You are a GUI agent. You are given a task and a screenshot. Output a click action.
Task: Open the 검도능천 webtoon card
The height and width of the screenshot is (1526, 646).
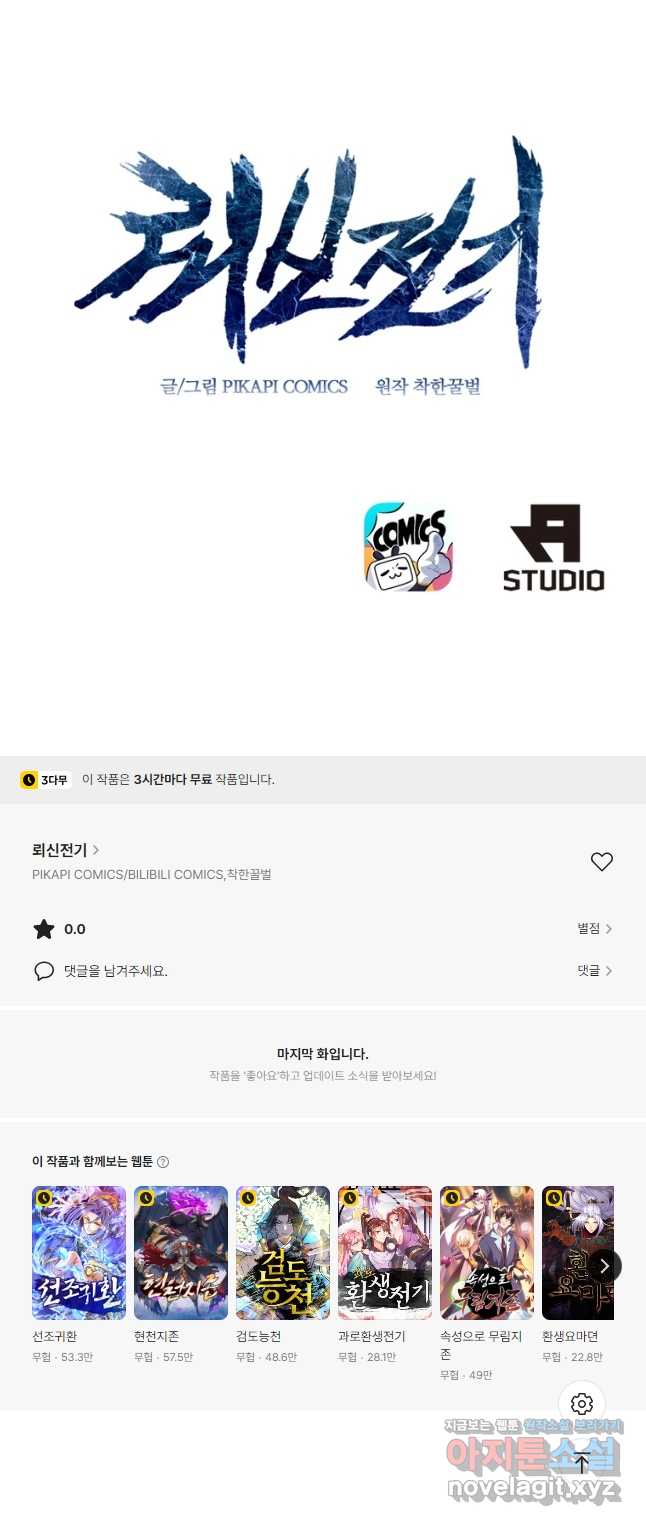[x=283, y=1253]
